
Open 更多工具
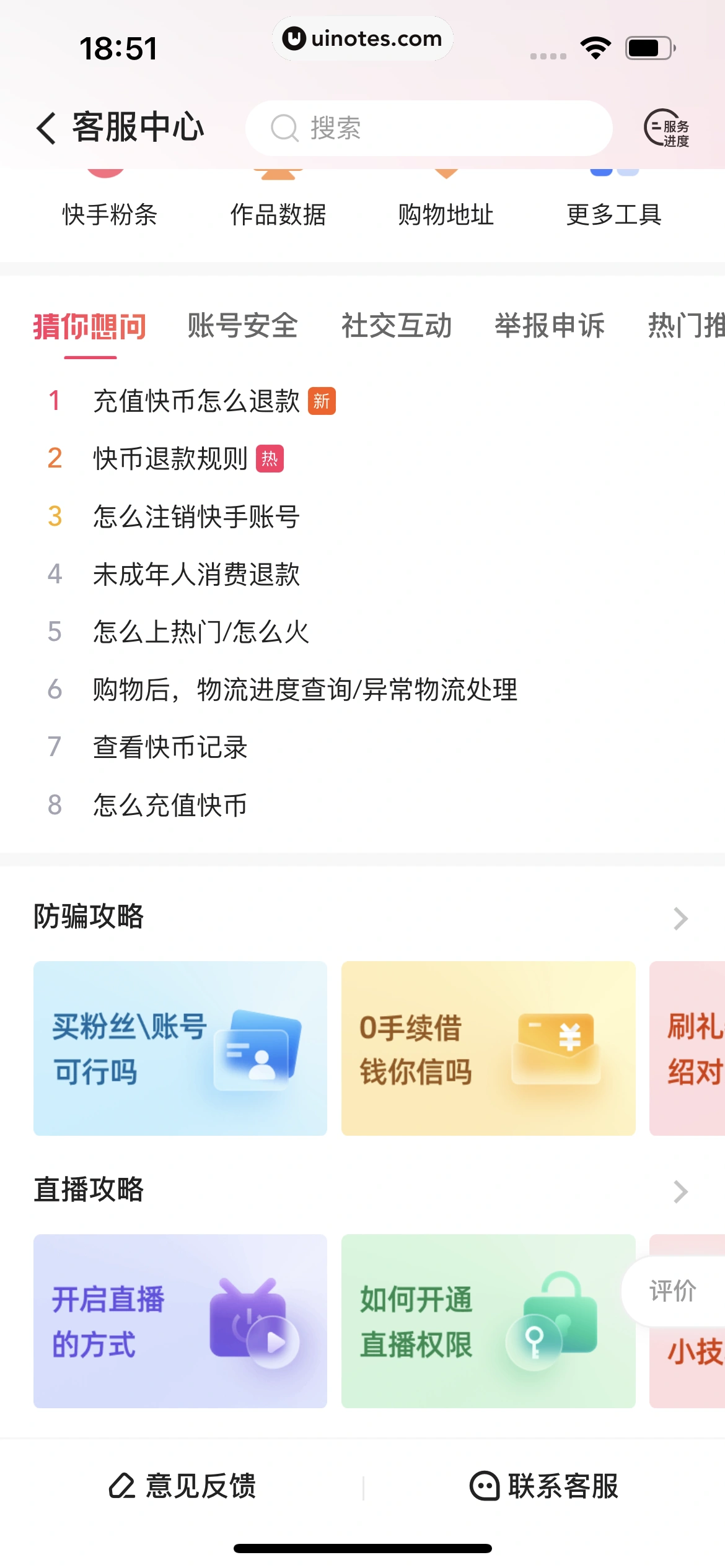click(614, 204)
